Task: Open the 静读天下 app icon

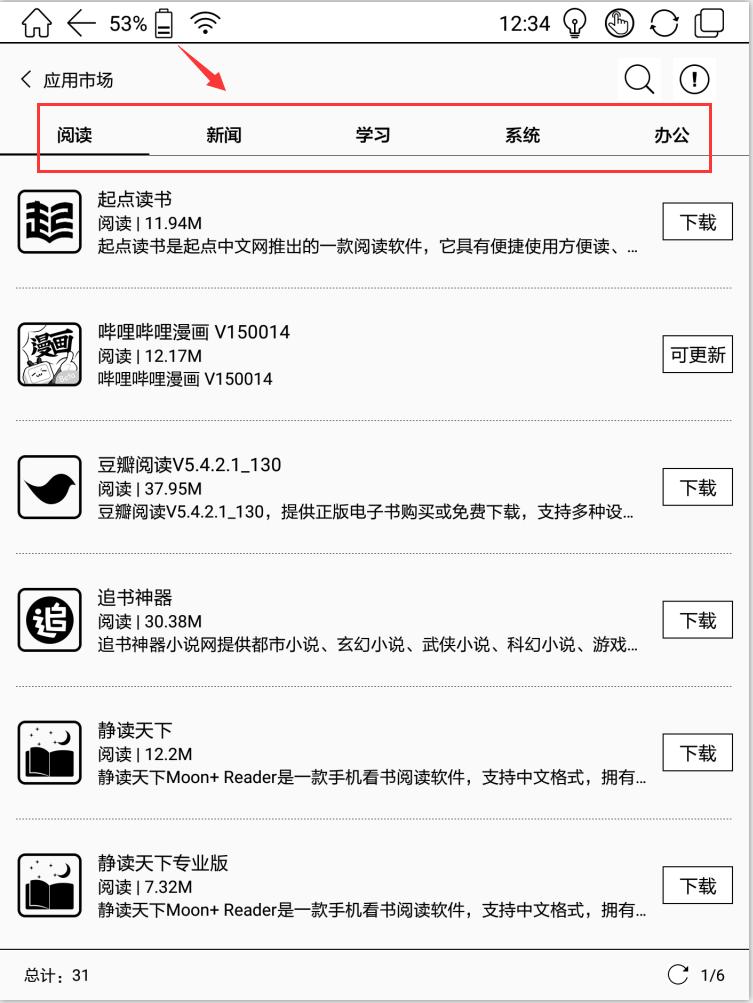Action: [x=50, y=752]
